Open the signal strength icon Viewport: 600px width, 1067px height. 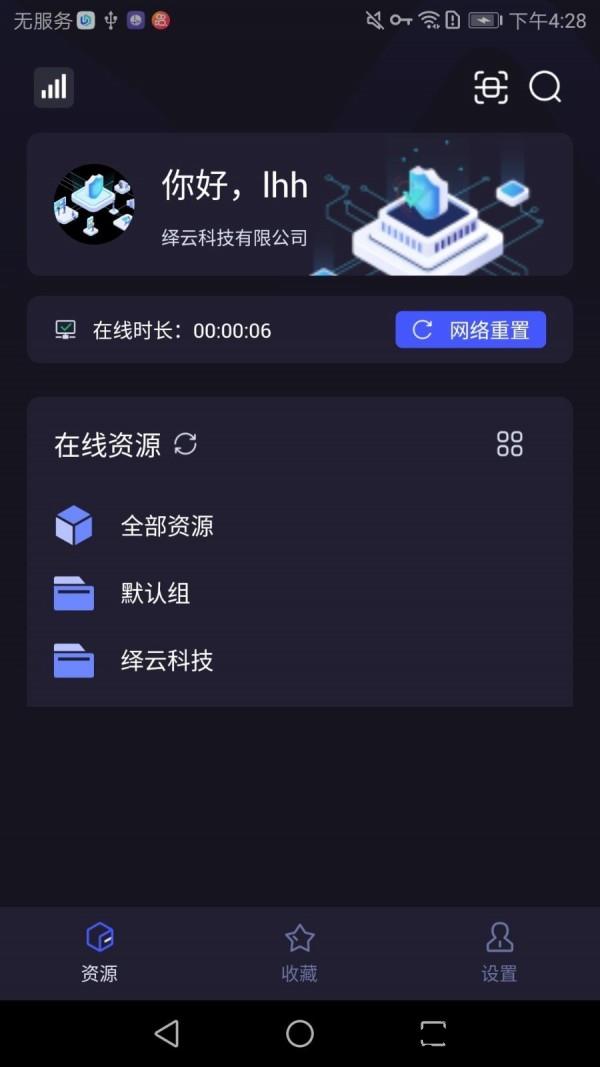54,88
